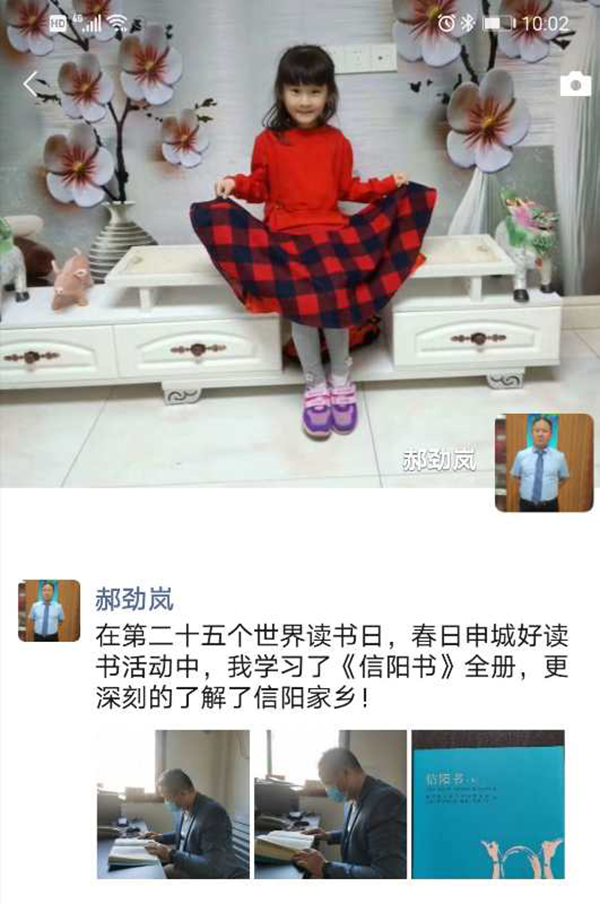Open the 郝劲岚 name link in post

pyautogui.click(x=134, y=599)
